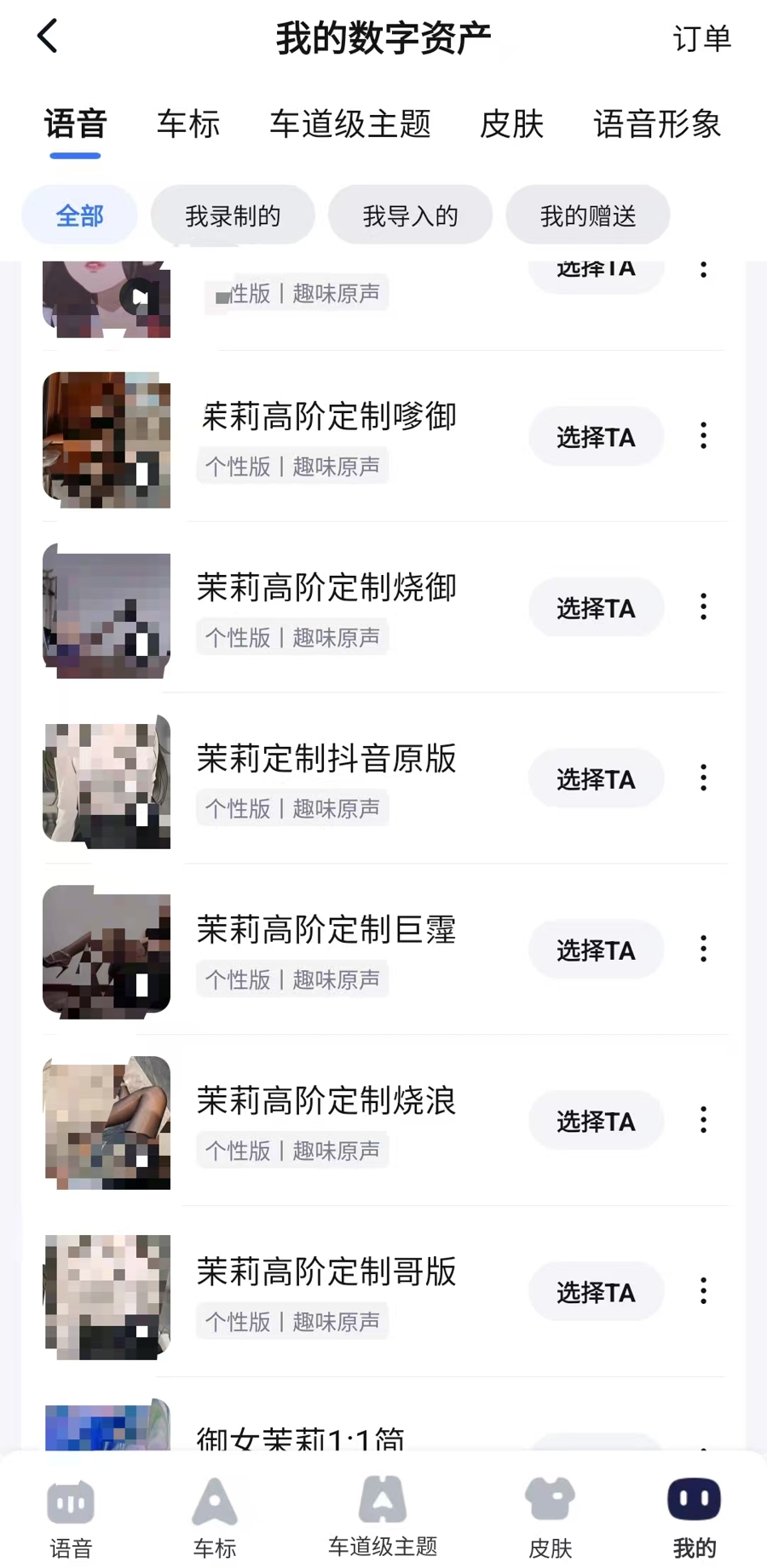767x1568 pixels.
Task: Switch to the 车标 top tab
Action: pos(188,124)
